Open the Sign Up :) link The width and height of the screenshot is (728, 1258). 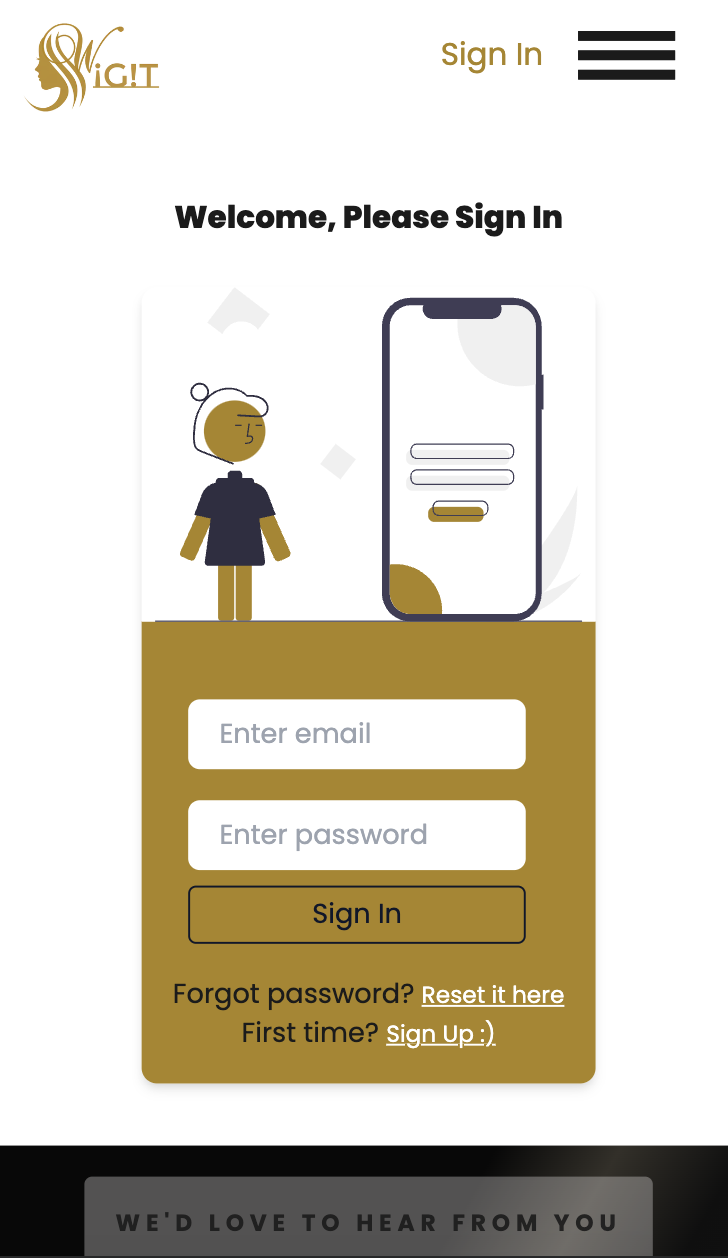coord(440,1033)
